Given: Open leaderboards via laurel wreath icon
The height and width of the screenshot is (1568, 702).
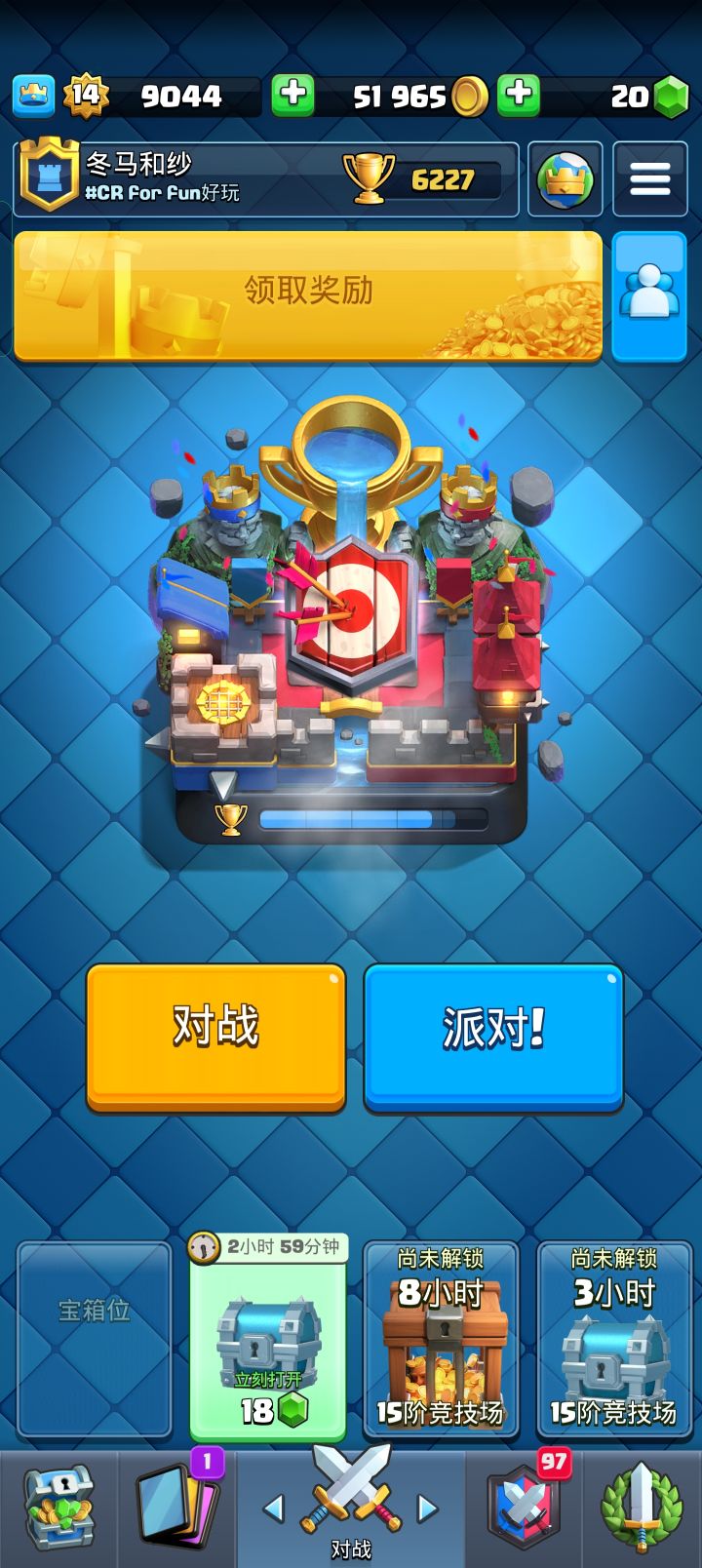Looking at the screenshot, I should 643,1507.
